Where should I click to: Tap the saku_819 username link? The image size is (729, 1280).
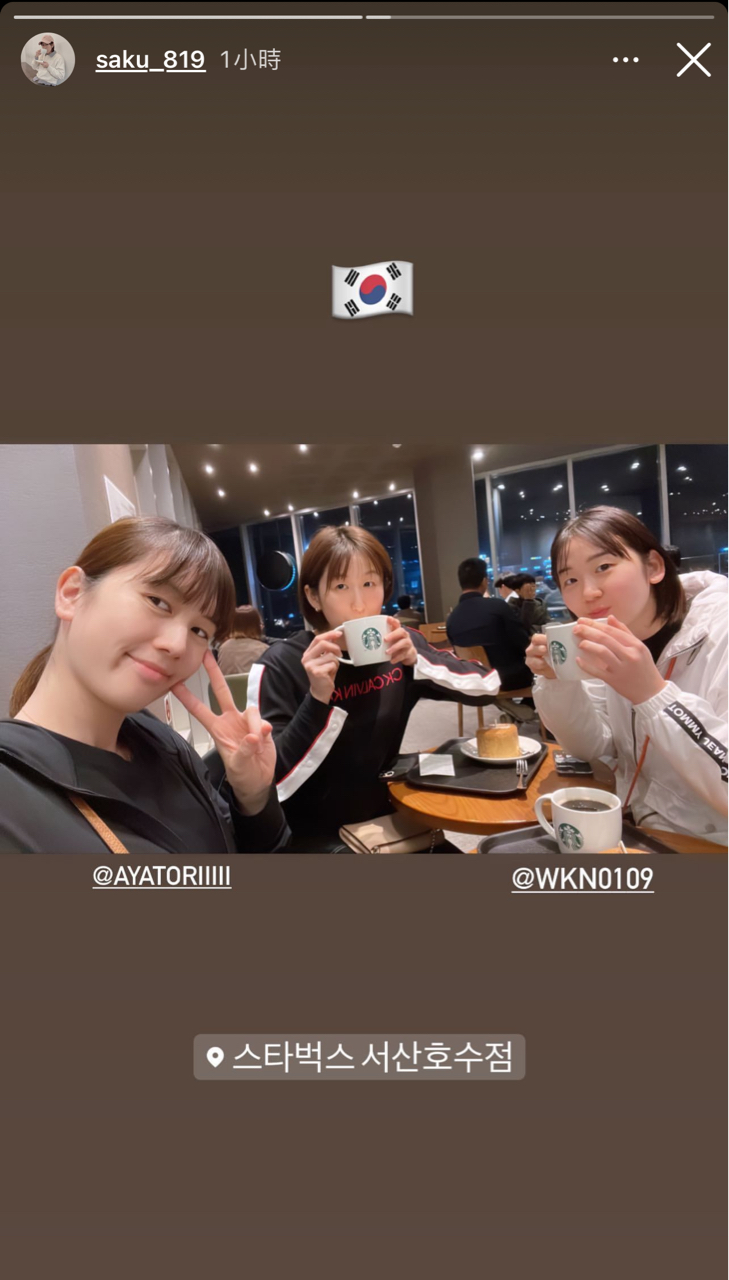coord(150,60)
